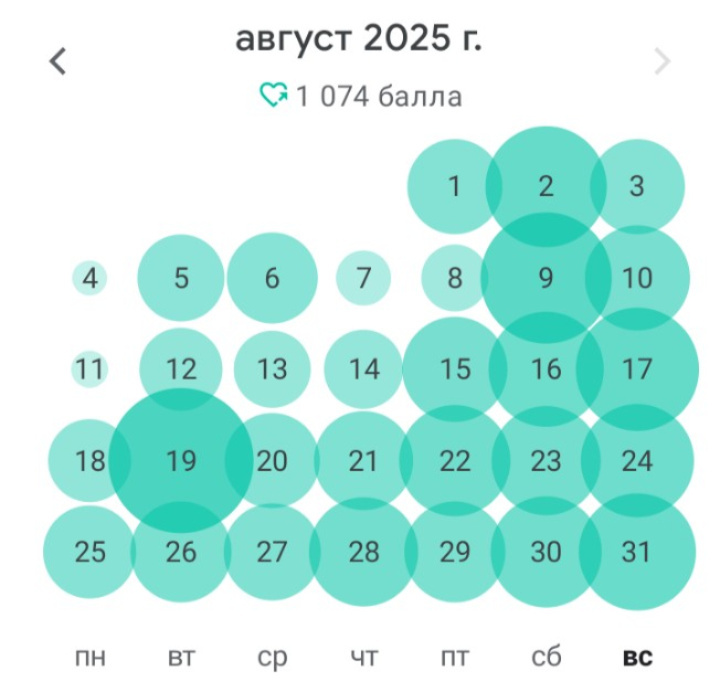The height and width of the screenshot is (692, 720).
Task: Open day 9 activity
Action: (545, 278)
